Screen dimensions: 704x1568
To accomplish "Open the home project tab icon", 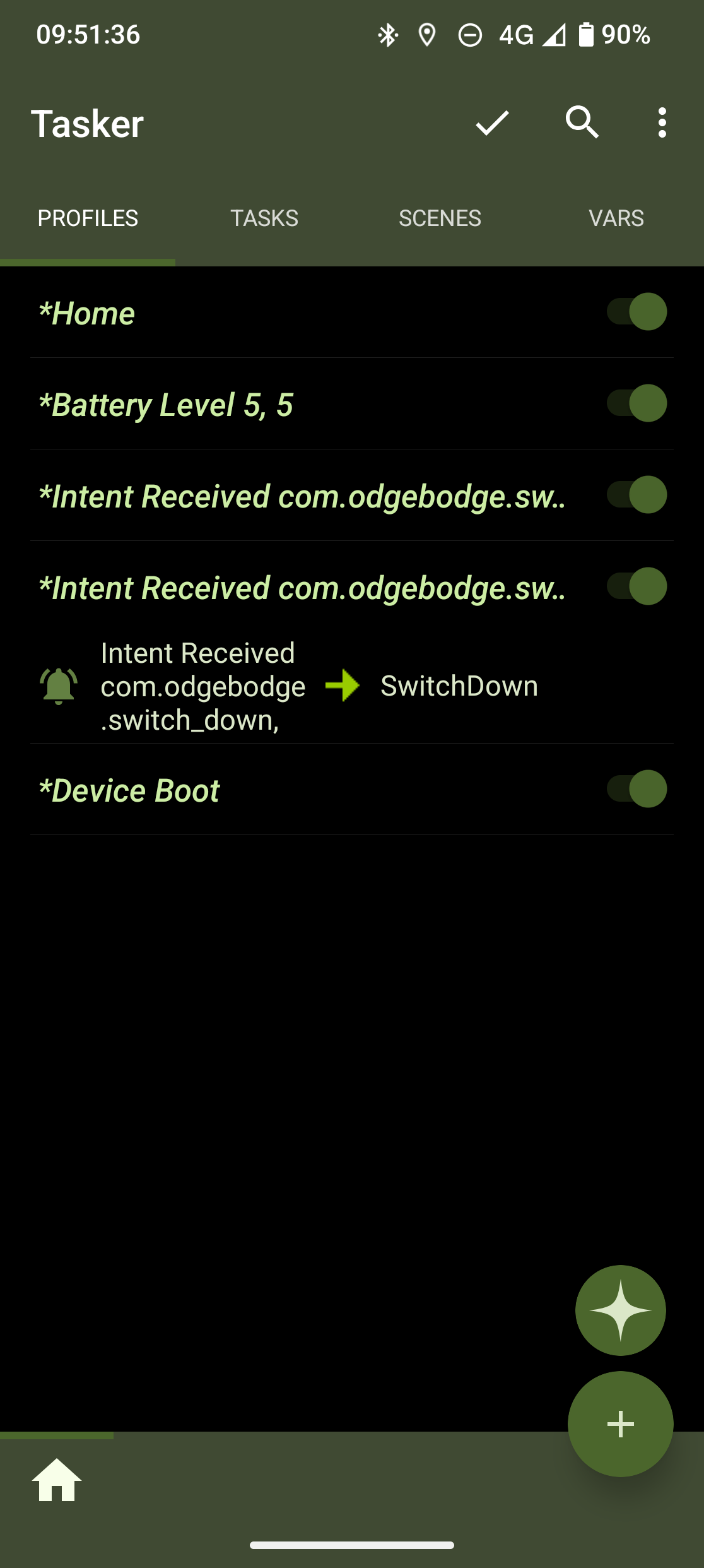I will click(57, 1480).
